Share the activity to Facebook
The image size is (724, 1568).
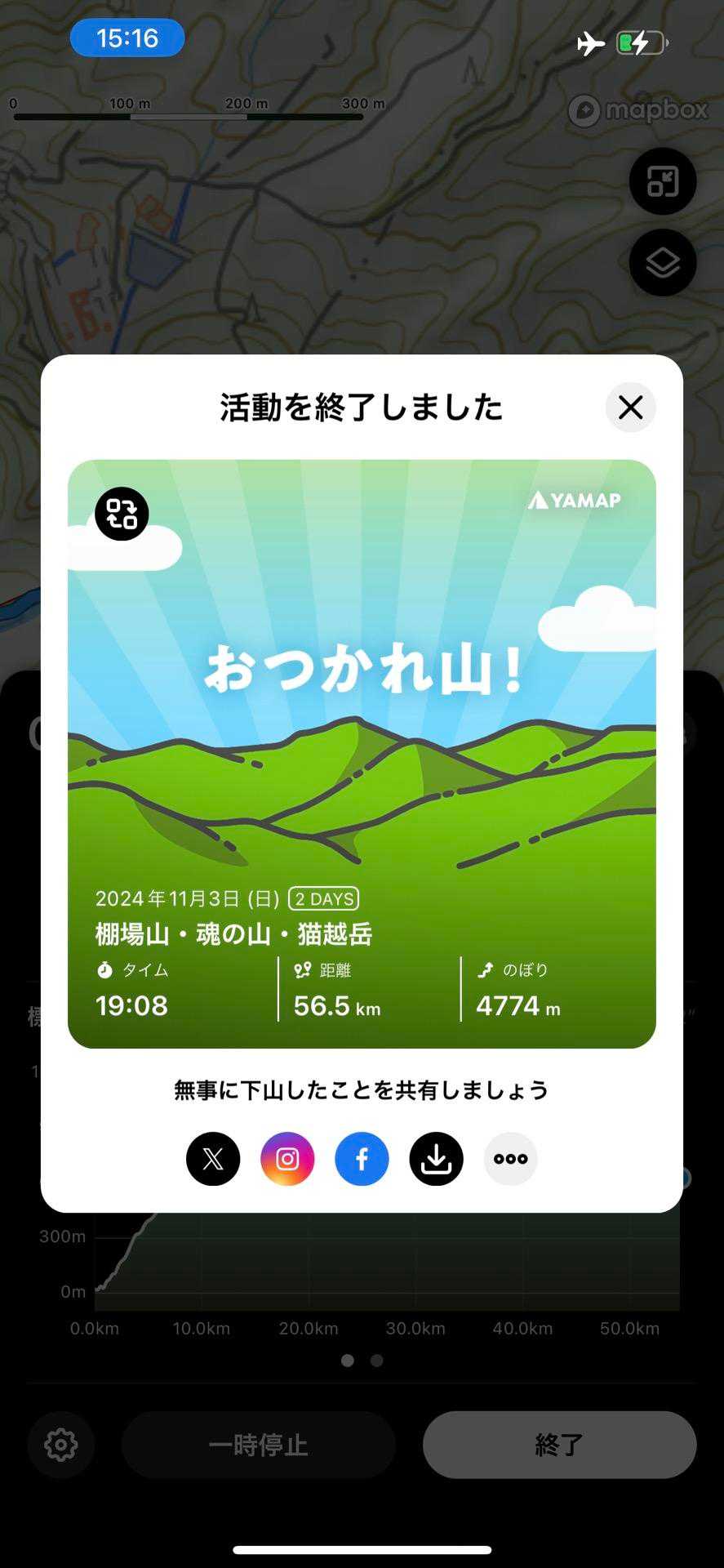(x=362, y=1158)
